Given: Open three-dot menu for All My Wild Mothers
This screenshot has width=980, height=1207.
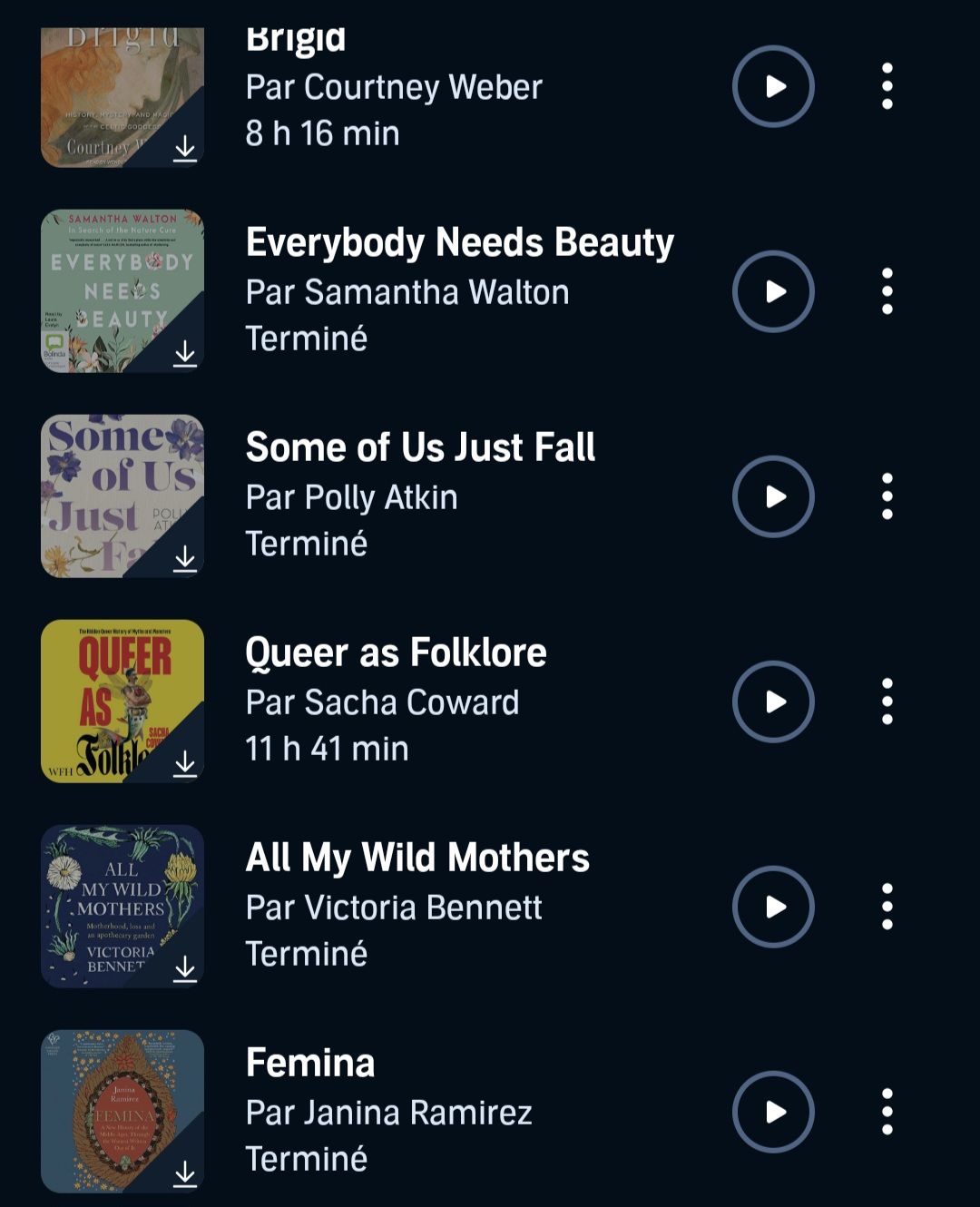Looking at the screenshot, I should coord(887,907).
